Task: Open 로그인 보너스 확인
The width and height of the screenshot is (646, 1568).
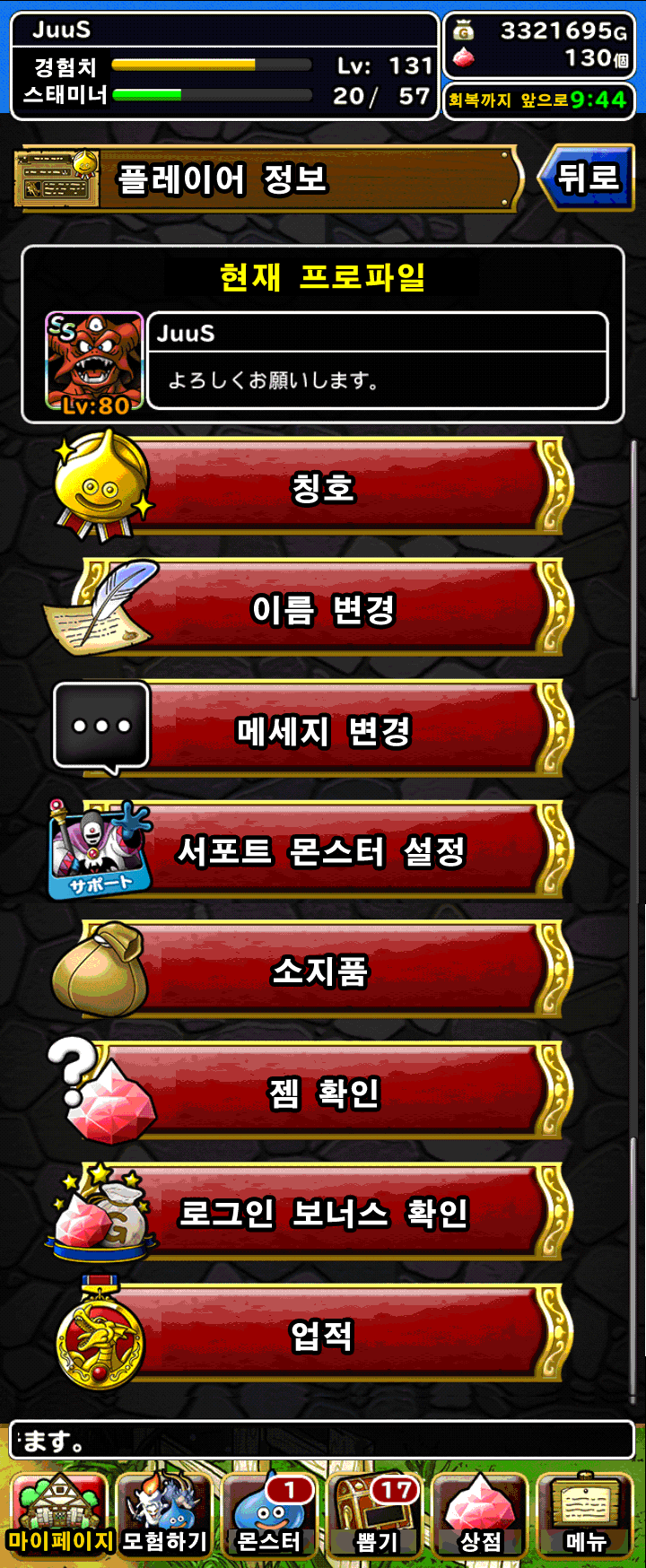Action: (x=323, y=1213)
